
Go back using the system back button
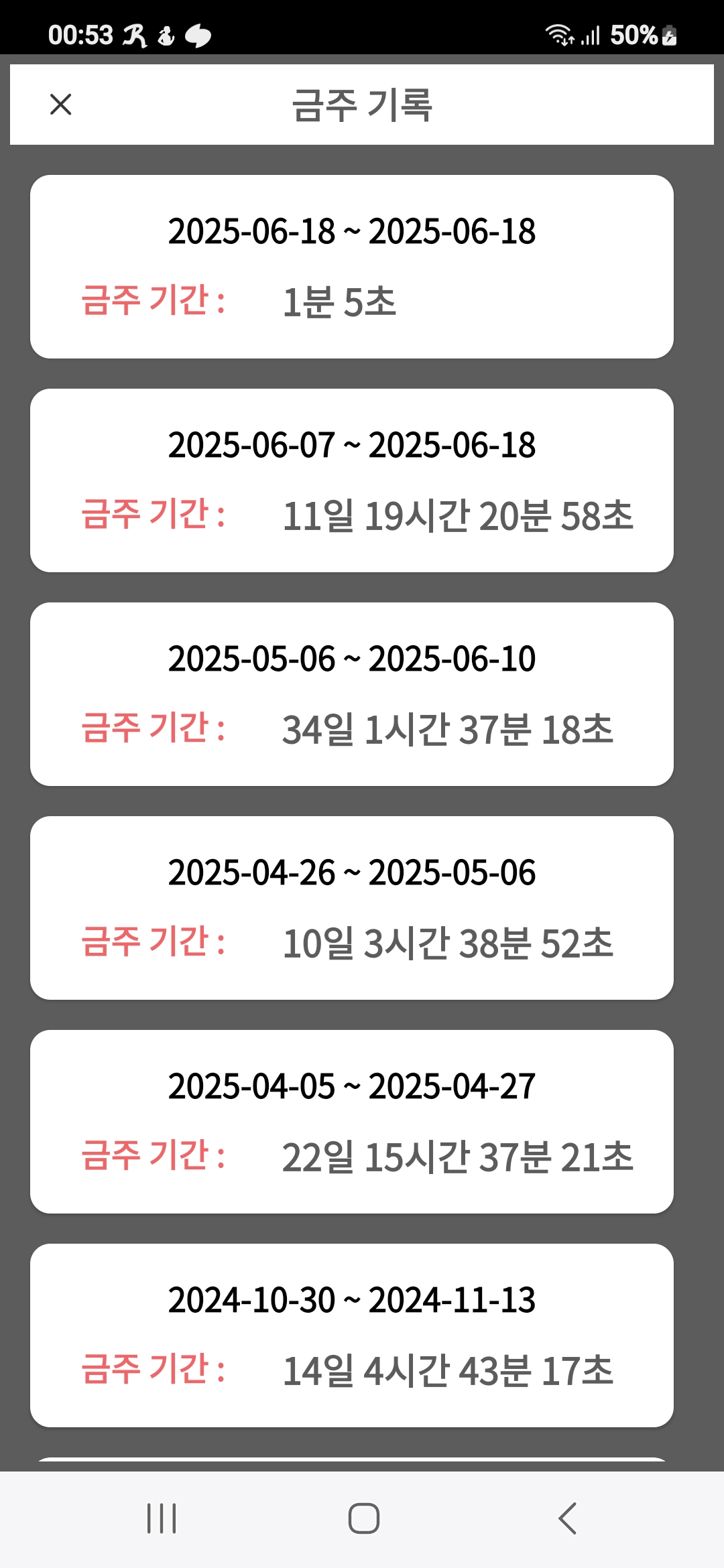click(567, 1518)
